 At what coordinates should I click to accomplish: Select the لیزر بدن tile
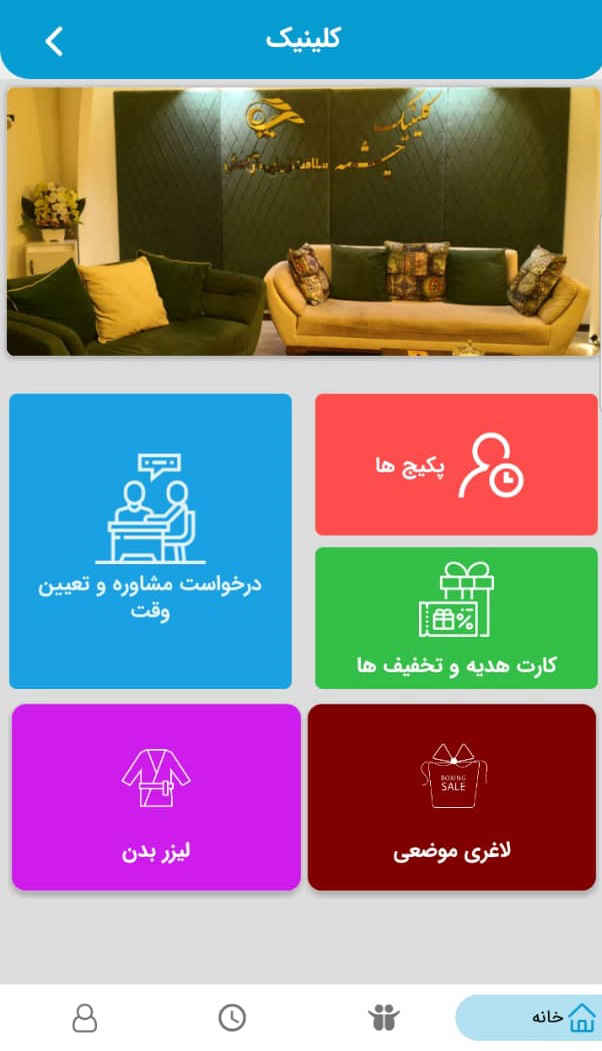[x=156, y=797]
